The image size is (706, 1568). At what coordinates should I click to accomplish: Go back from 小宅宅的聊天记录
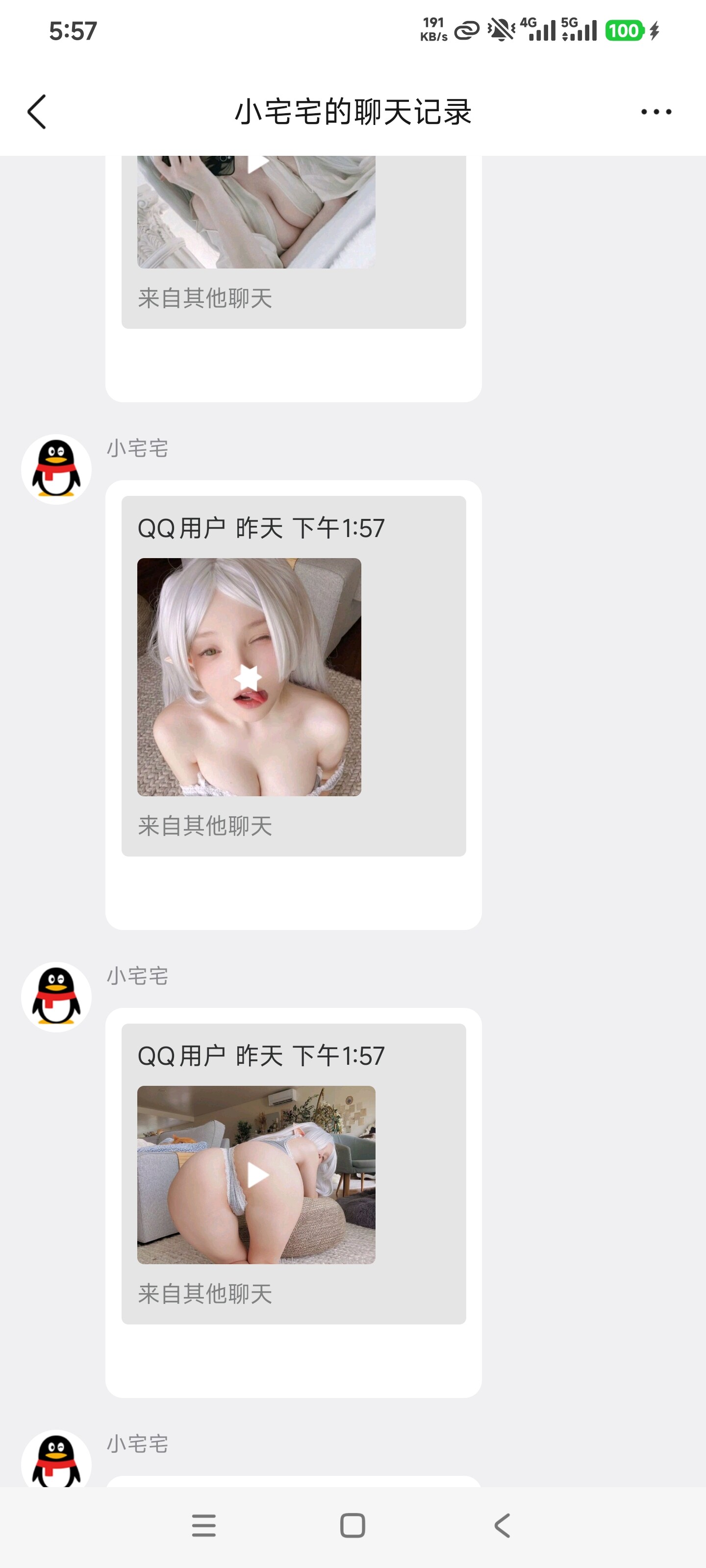click(x=37, y=112)
